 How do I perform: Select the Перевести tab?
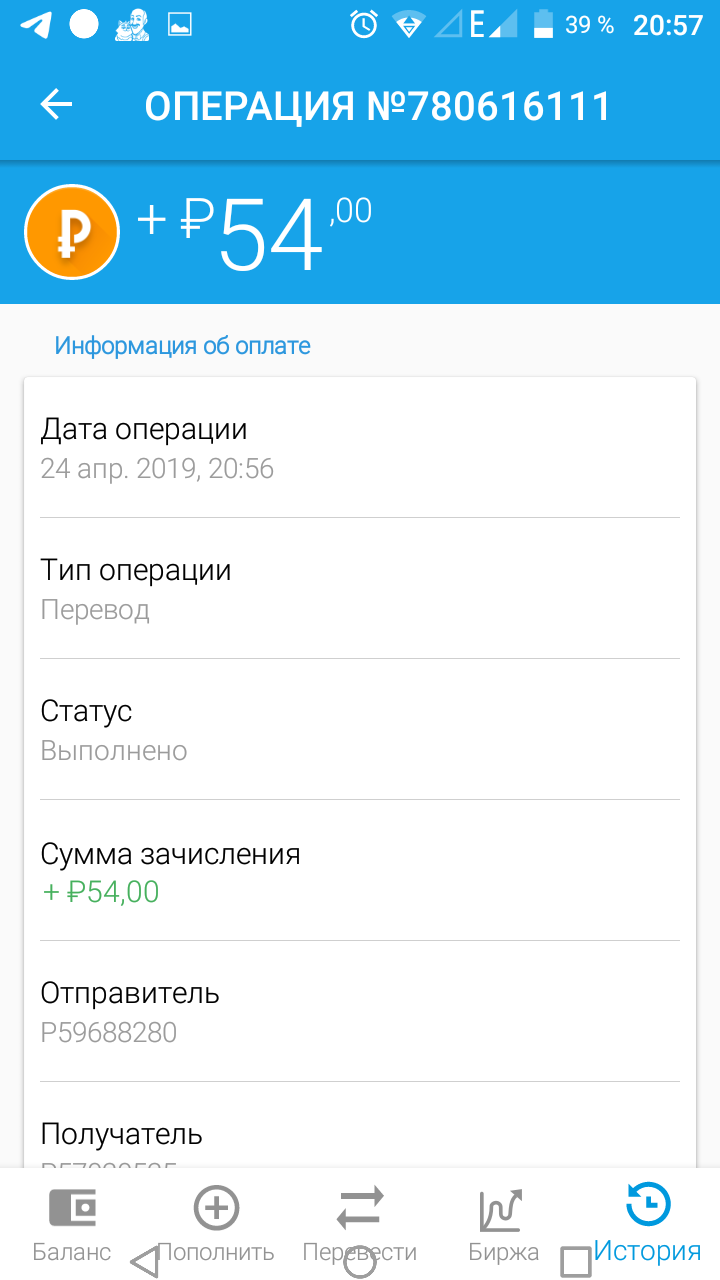360,1224
